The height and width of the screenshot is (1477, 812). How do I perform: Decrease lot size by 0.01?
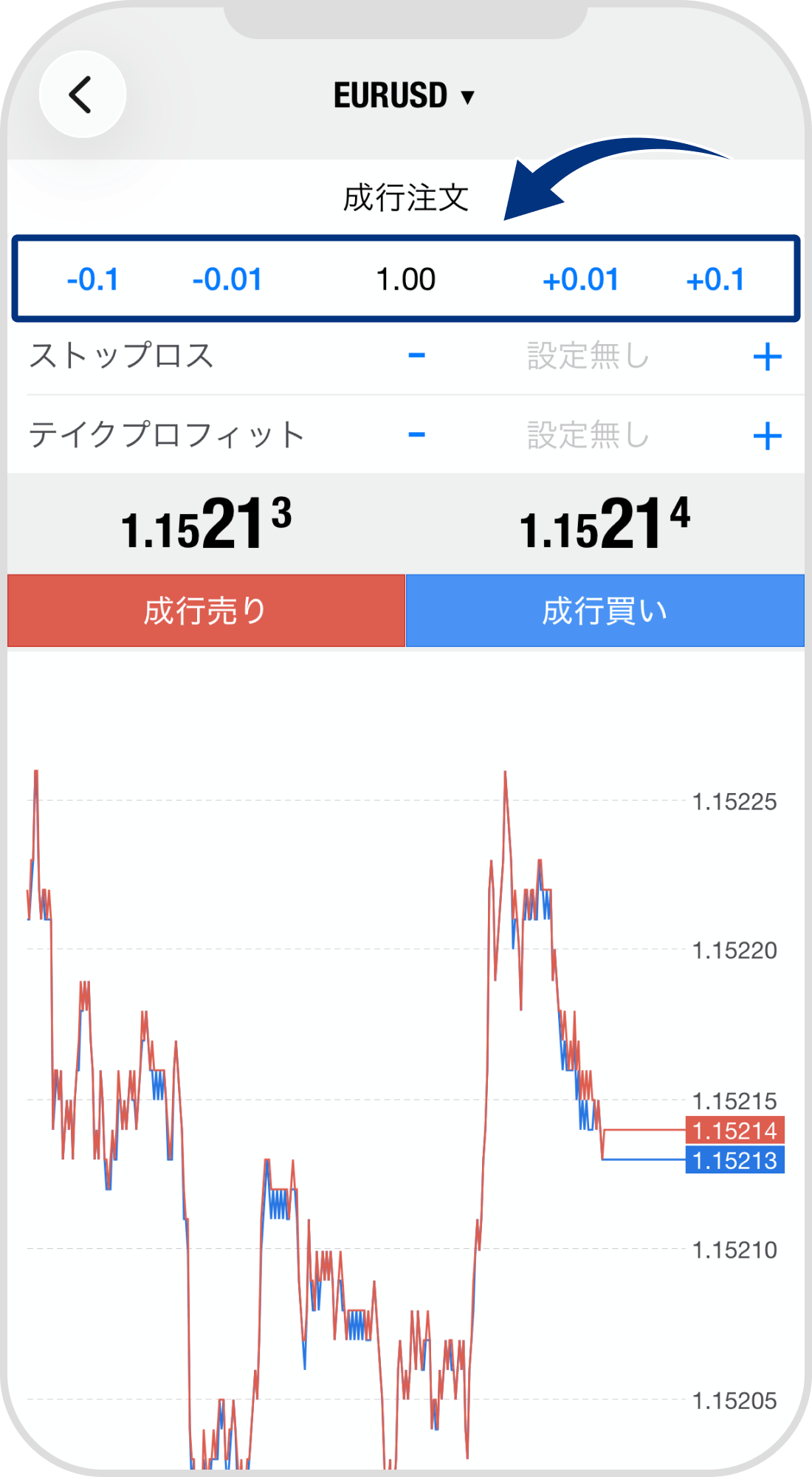pos(227,279)
